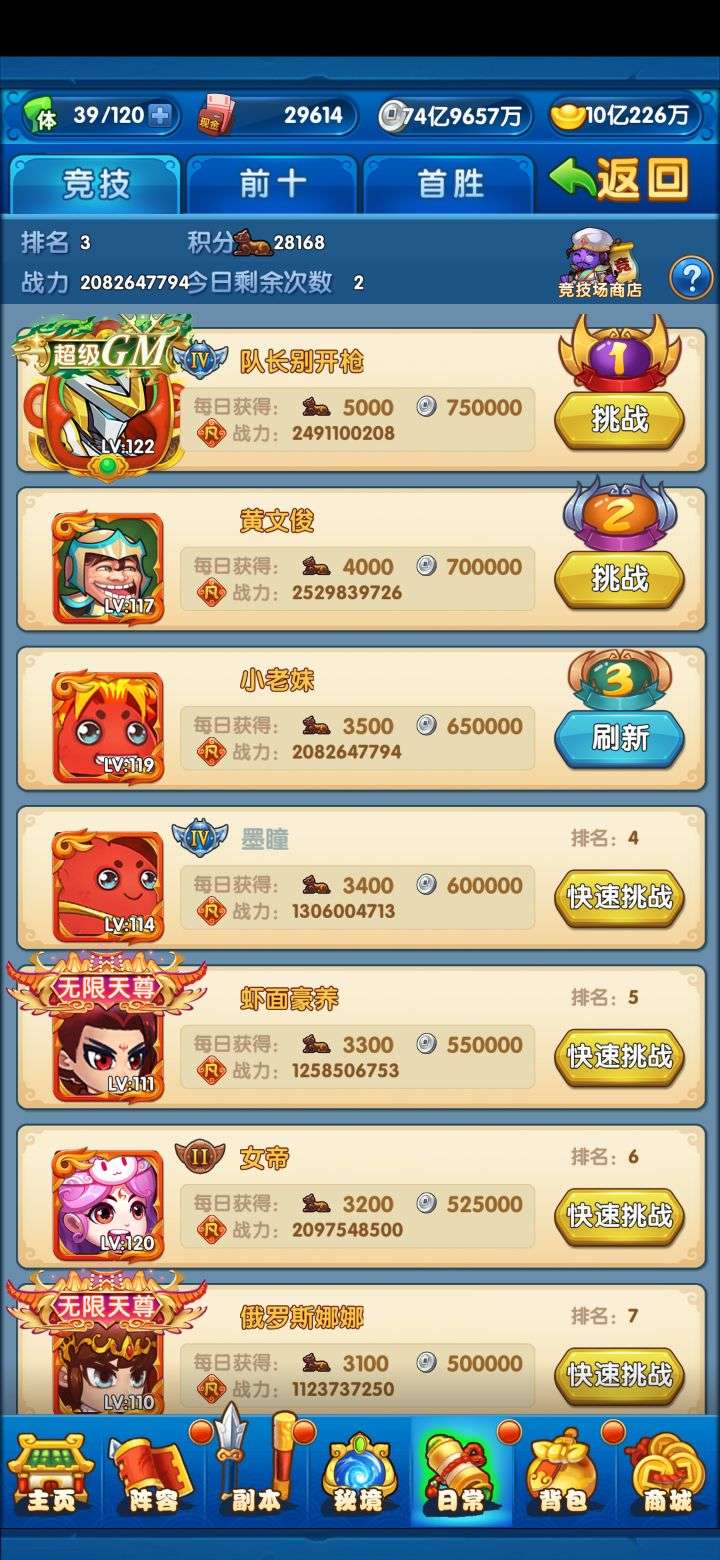Tap the 刷新 refresh button
Screen dimensions: 720x1560
pos(619,738)
